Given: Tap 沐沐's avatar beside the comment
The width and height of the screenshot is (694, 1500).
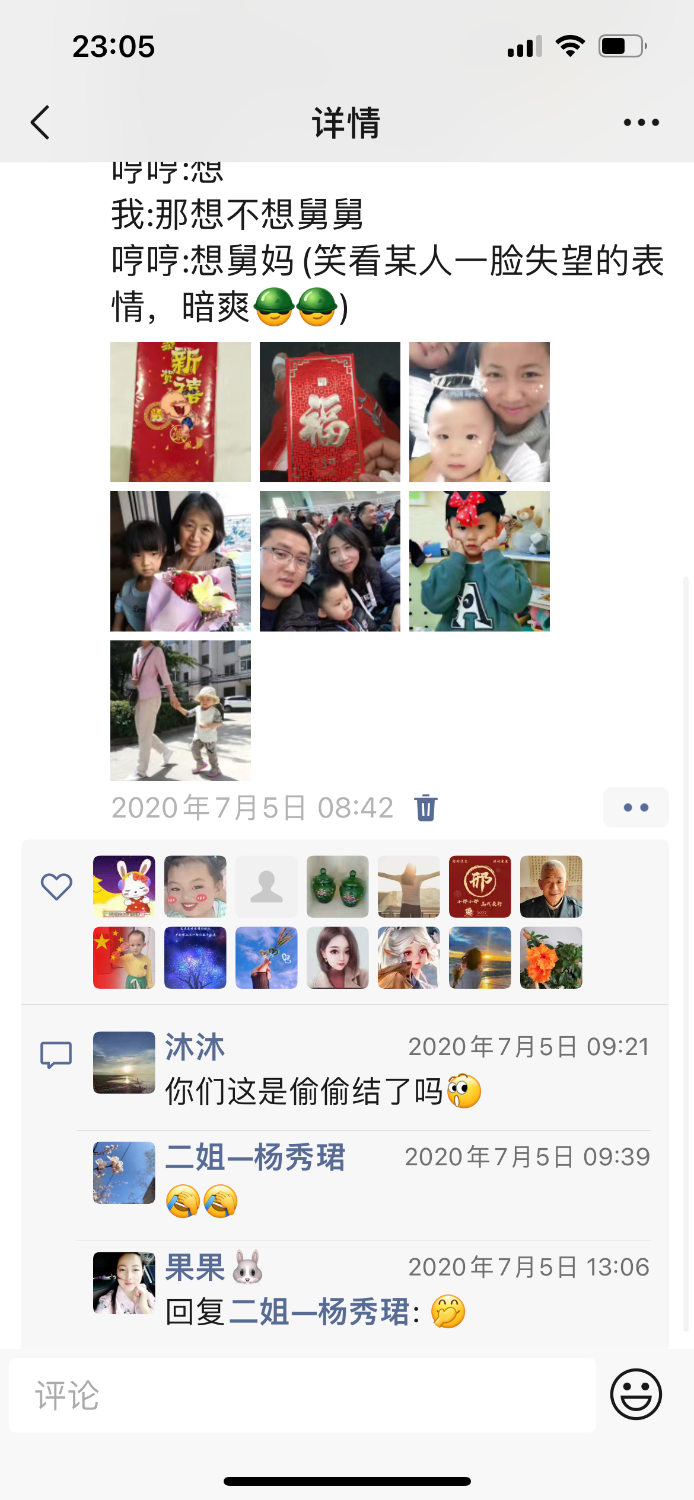Looking at the screenshot, I should (x=124, y=1063).
